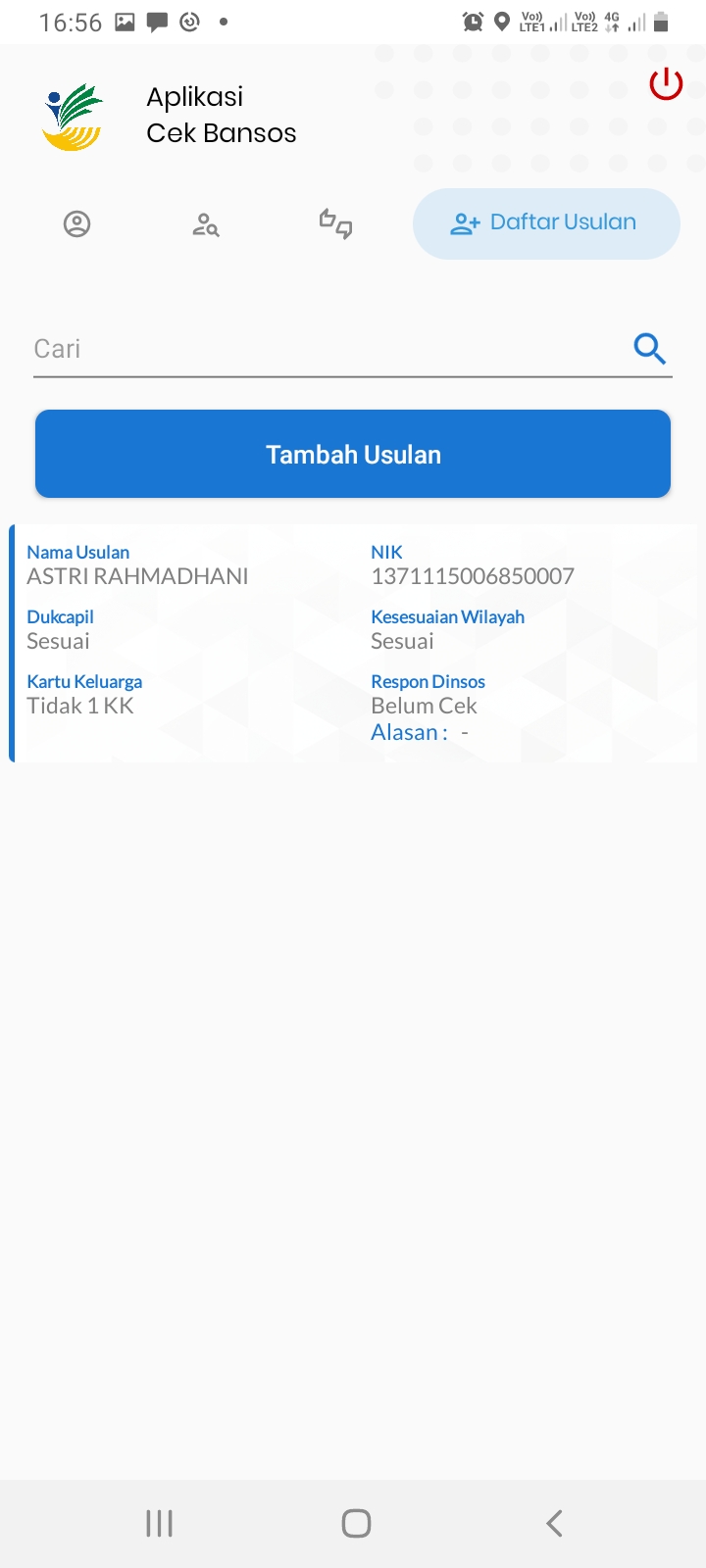Select the Daftar Usulan tab
Image resolution: width=706 pixels, height=1568 pixels.
[x=546, y=223]
